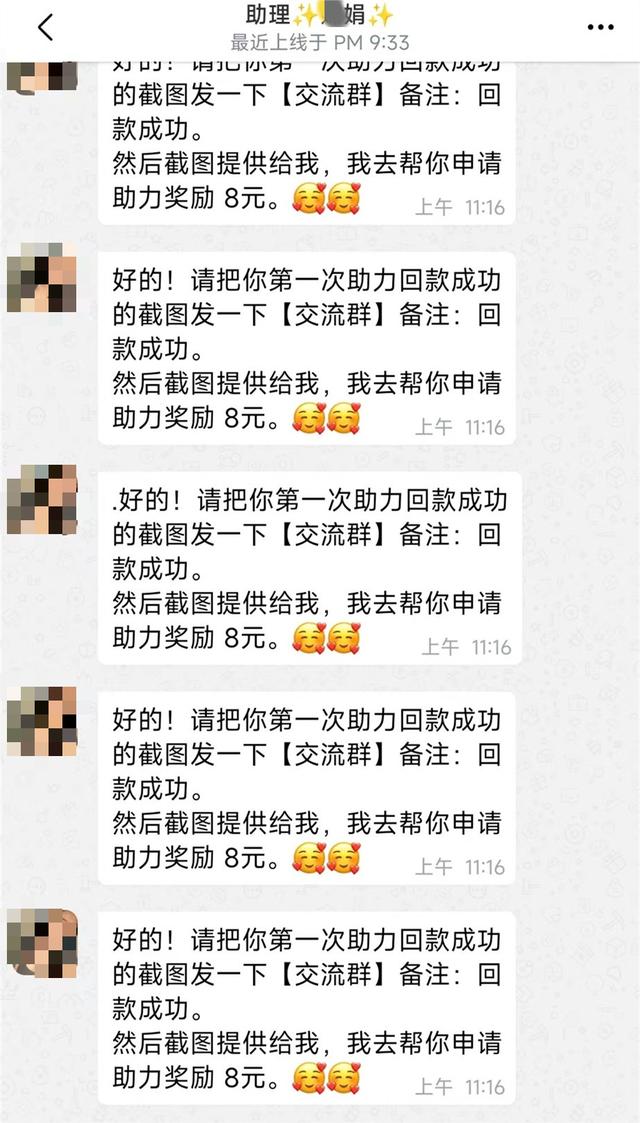Open the three-dot overflow menu

[x=600, y=27]
